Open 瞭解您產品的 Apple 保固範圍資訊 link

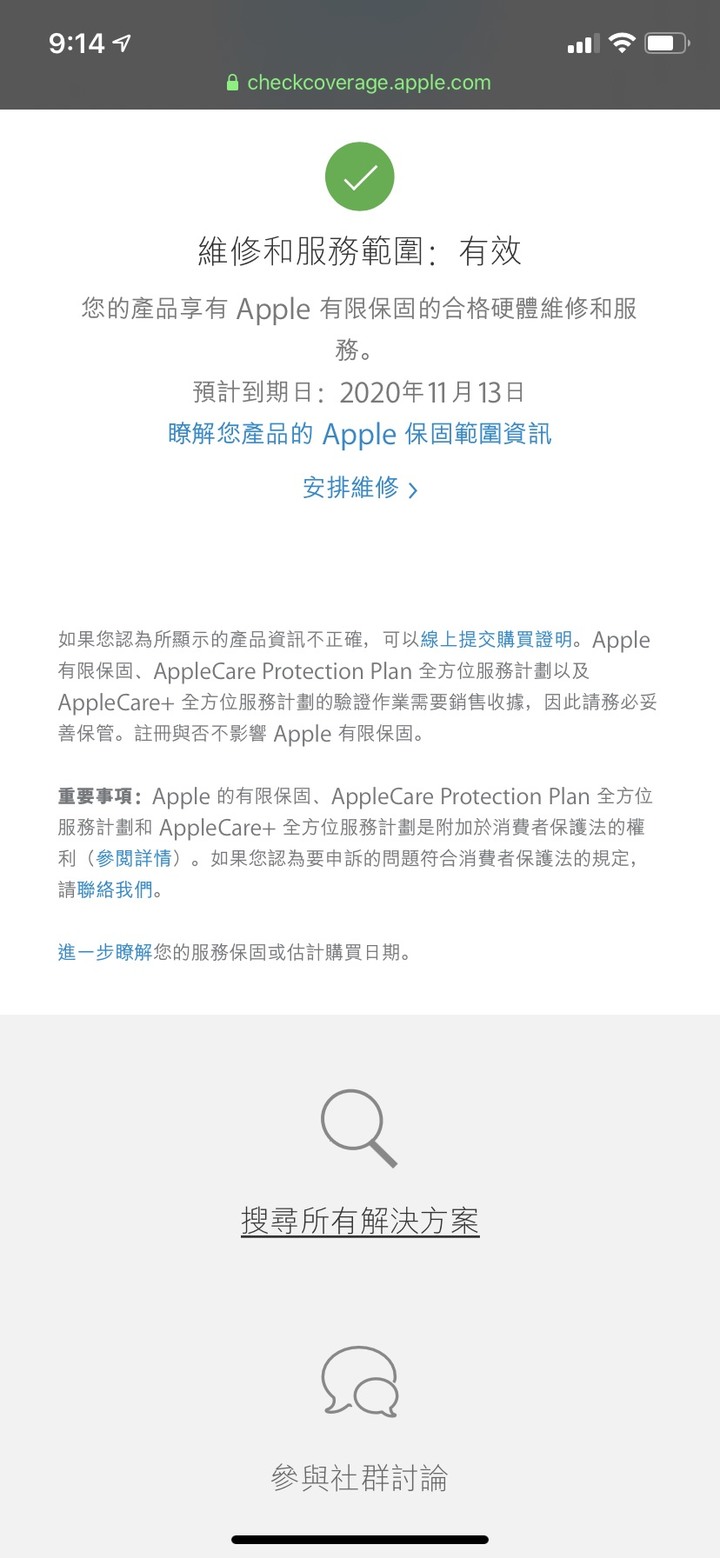pos(360,434)
